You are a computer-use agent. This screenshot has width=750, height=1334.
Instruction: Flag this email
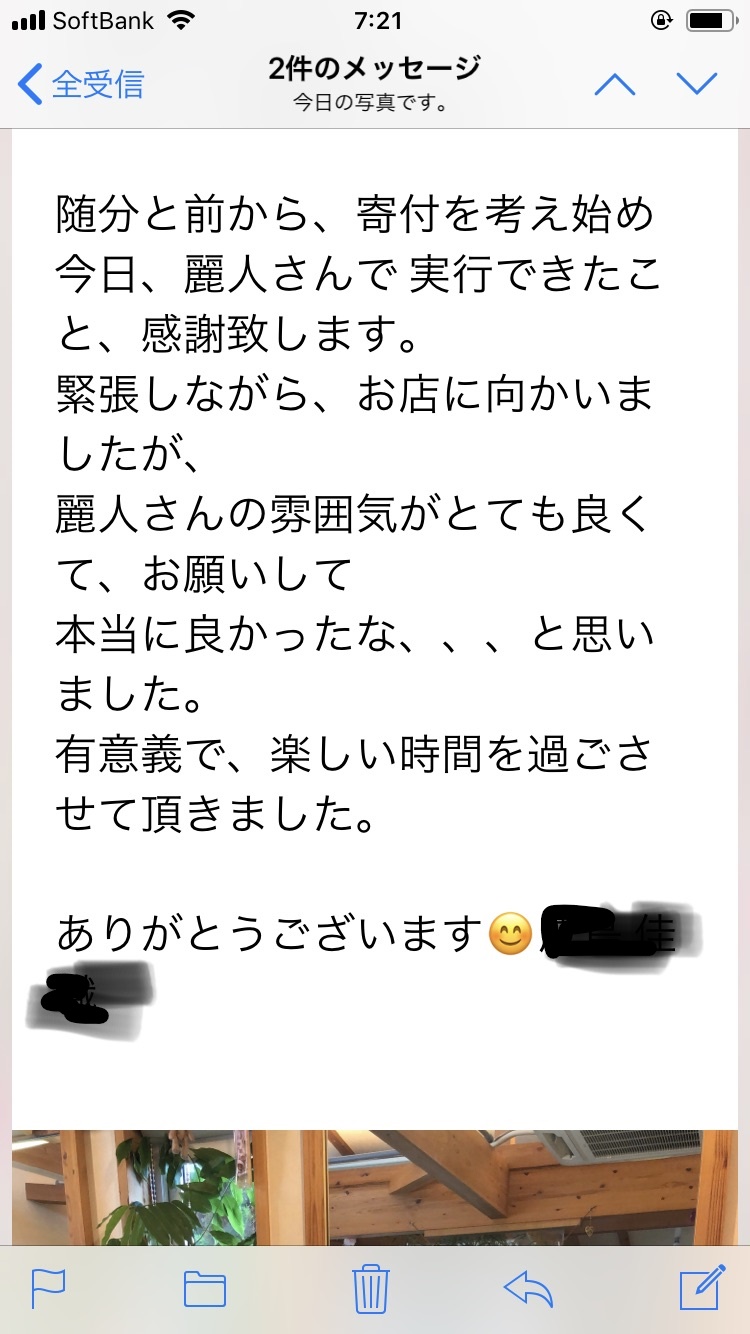tap(48, 1289)
